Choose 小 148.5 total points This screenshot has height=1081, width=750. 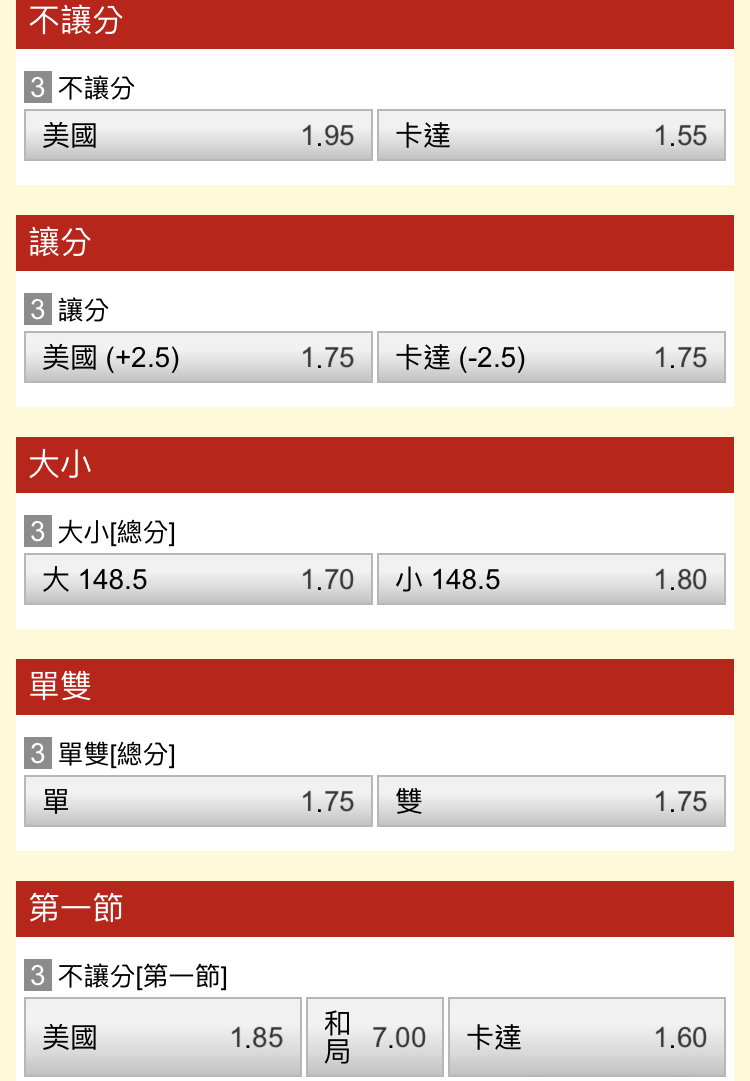(551, 579)
